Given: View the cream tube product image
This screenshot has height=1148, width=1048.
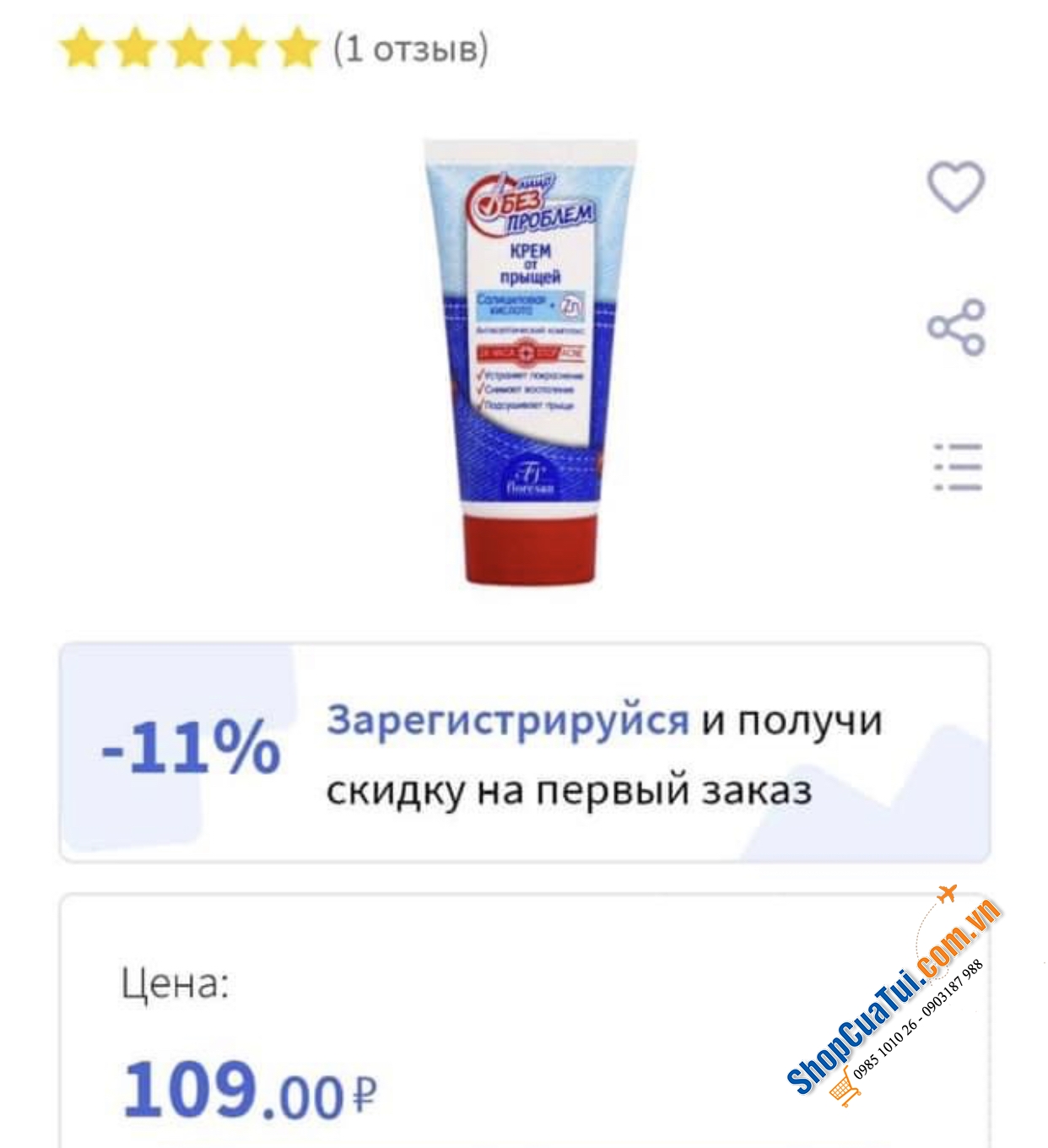Looking at the screenshot, I should tap(530, 361).
